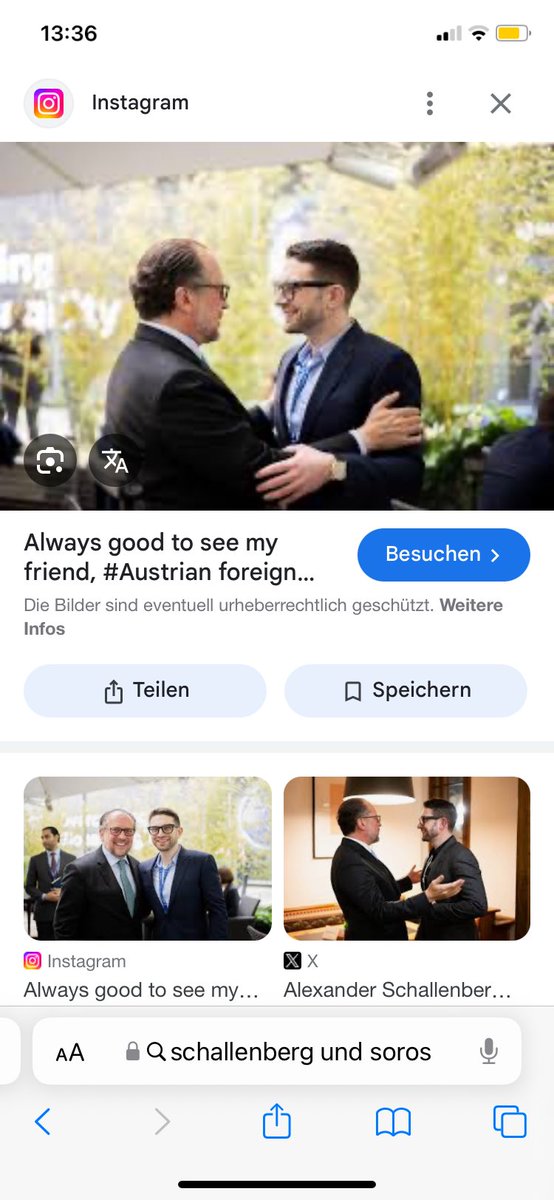Tap the Besuchen button
This screenshot has width=554, height=1200.
pyautogui.click(x=443, y=555)
